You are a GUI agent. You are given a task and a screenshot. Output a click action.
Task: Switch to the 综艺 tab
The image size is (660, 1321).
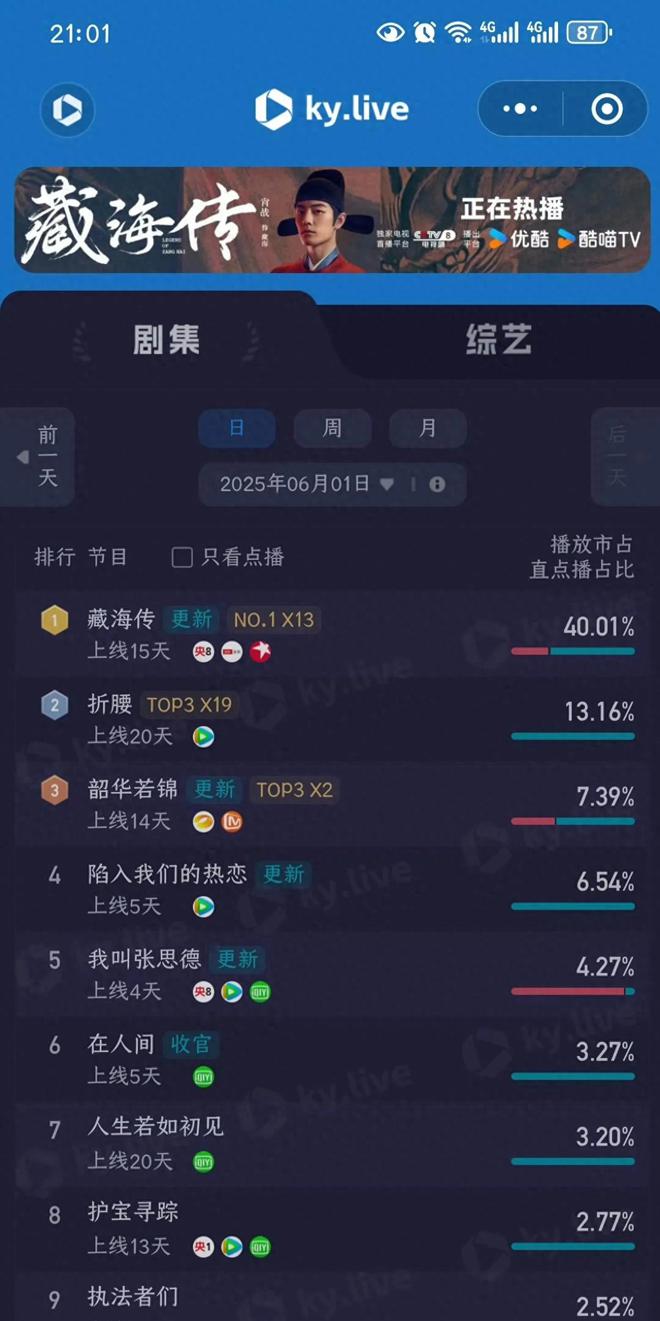point(498,341)
